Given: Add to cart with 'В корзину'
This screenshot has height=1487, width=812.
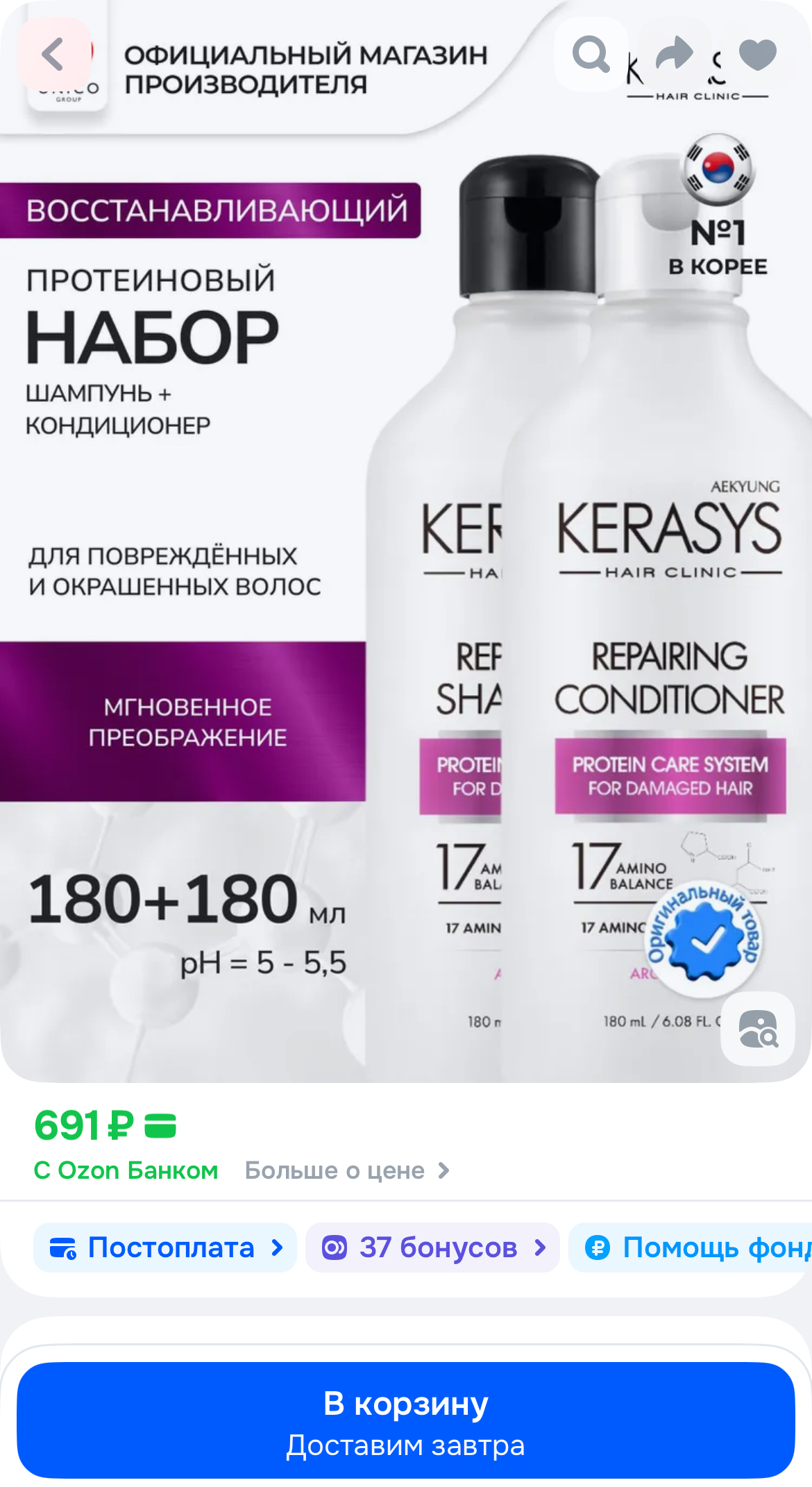Looking at the screenshot, I should [x=406, y=1420].
